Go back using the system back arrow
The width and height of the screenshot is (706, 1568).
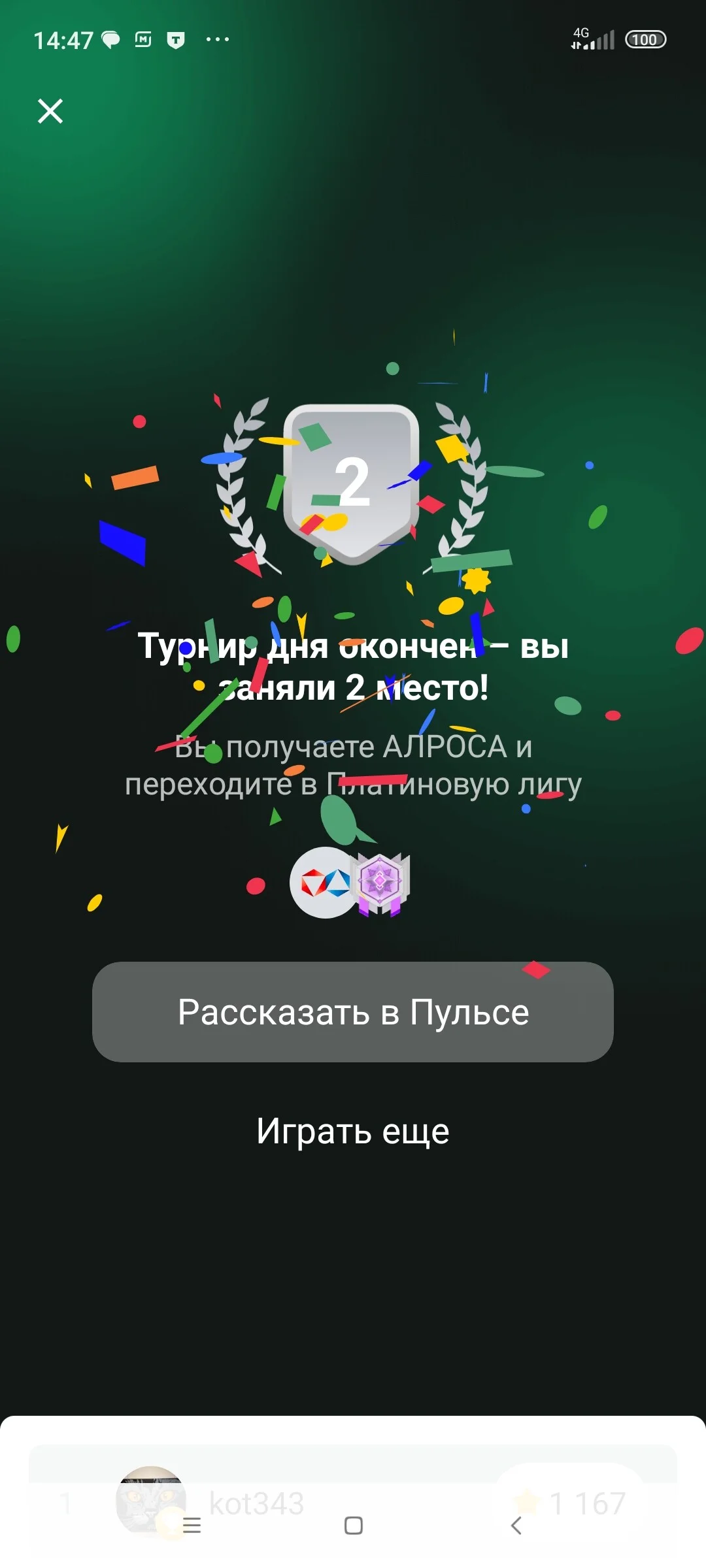[x=516, y=1526]
